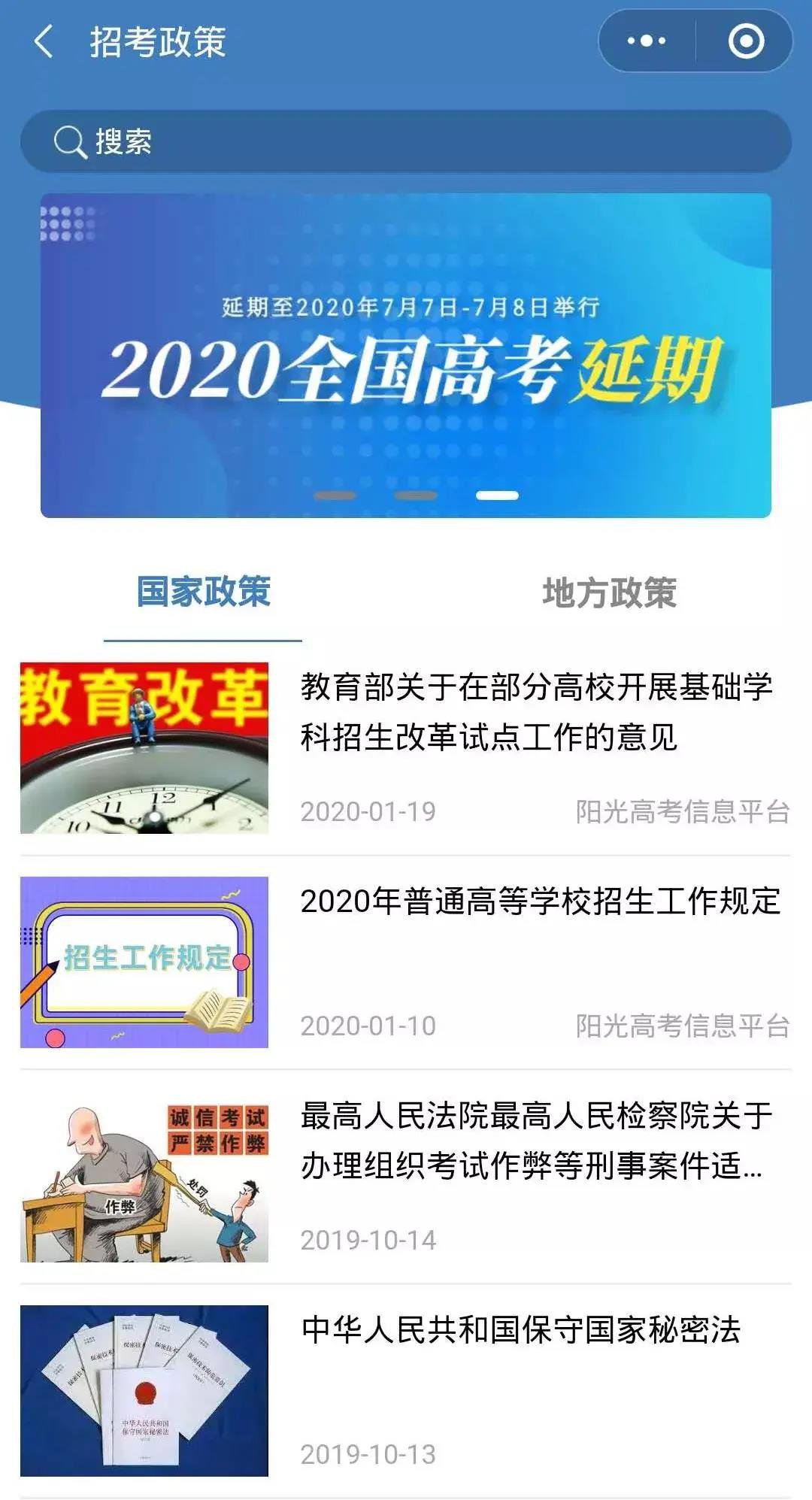Switch to the 国家政策 tab
Viewport: 812px width, 1500px height.
point(203,592)
